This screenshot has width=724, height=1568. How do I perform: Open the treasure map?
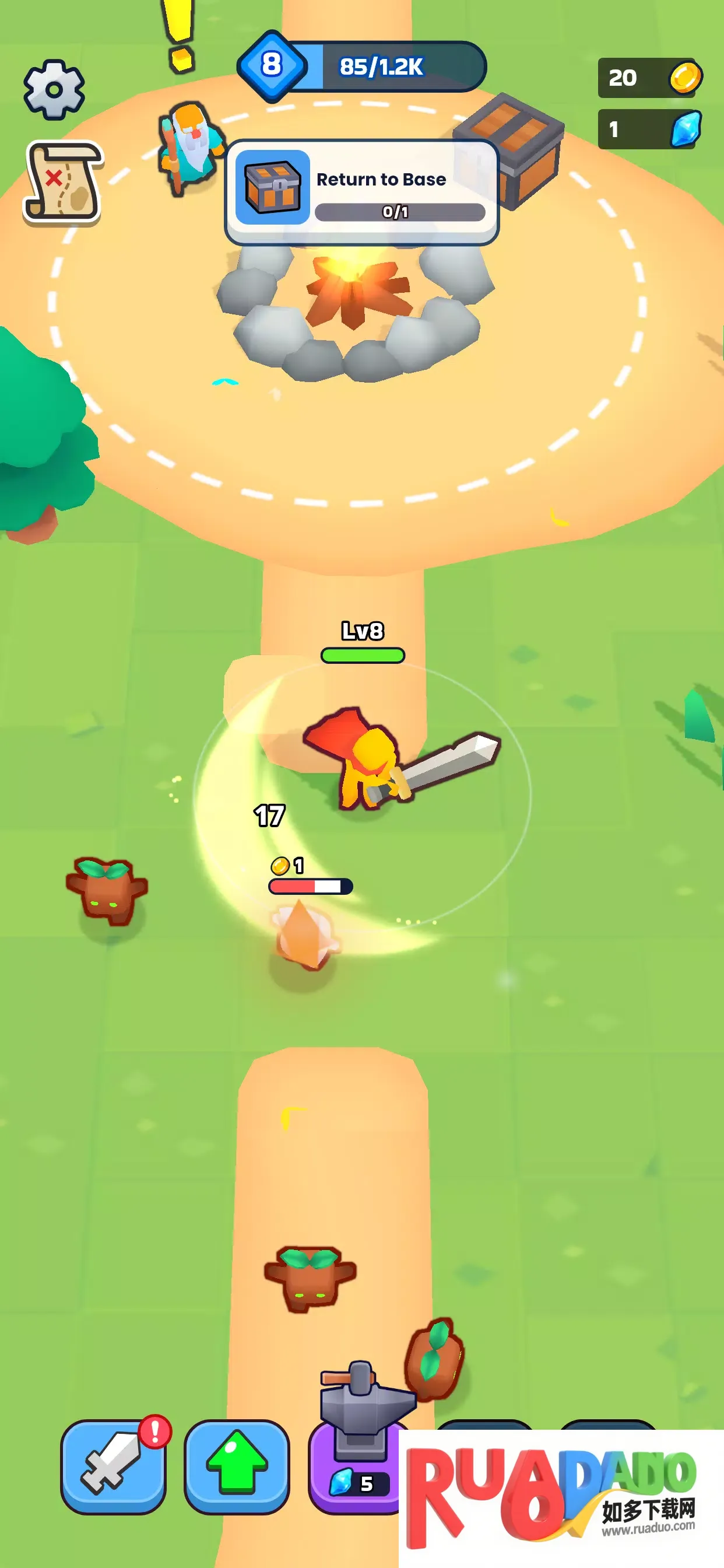(63, 183)
